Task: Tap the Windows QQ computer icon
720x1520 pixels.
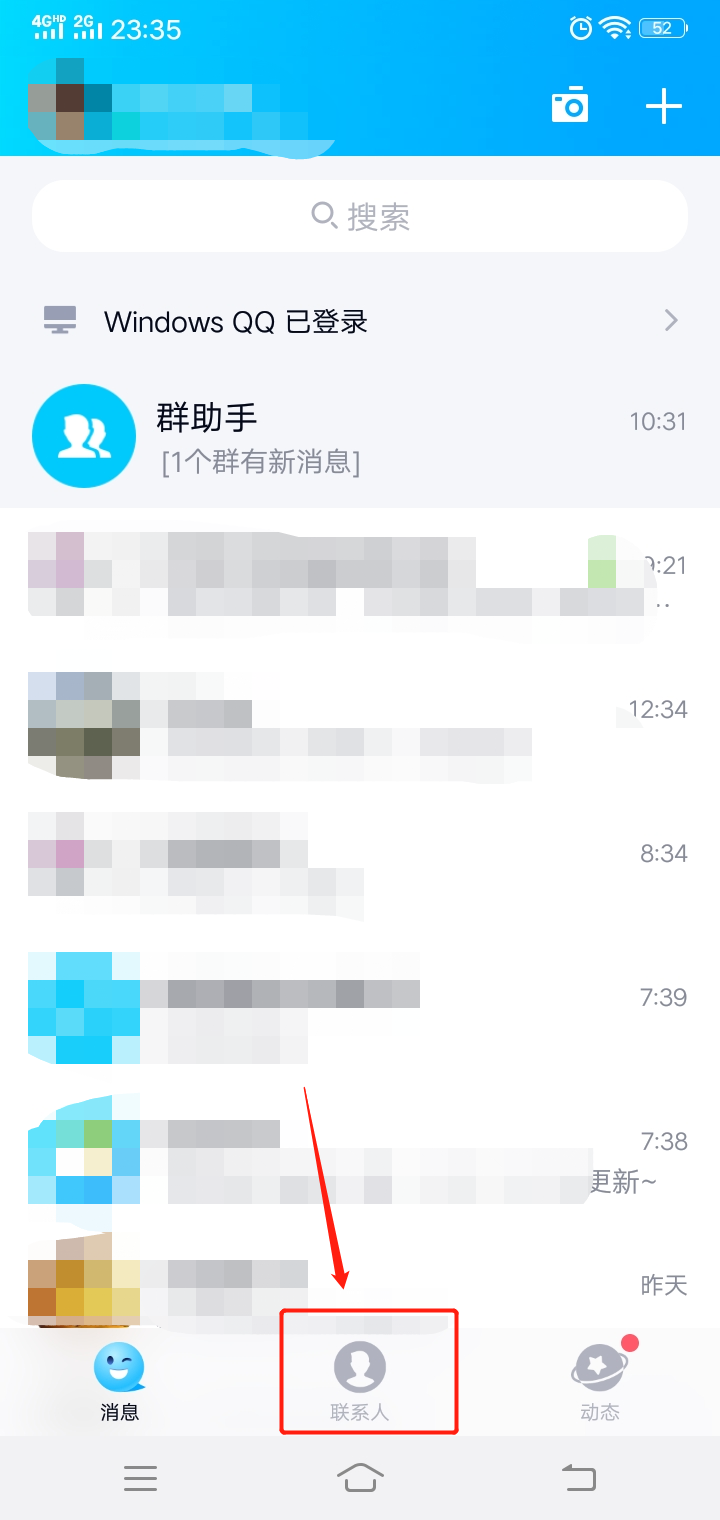Action: point(62,320)
